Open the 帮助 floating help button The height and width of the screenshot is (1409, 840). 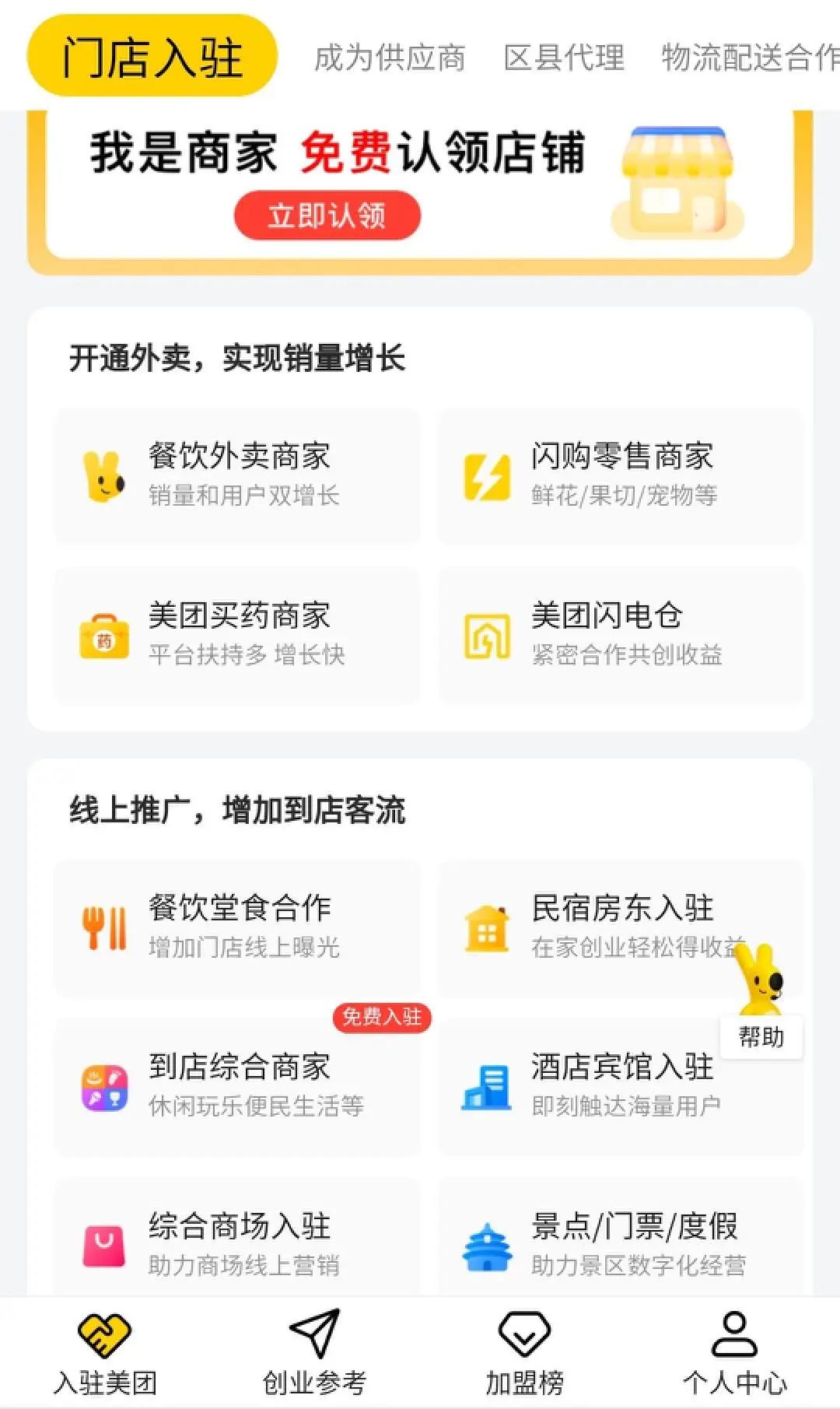point(761,1036)
